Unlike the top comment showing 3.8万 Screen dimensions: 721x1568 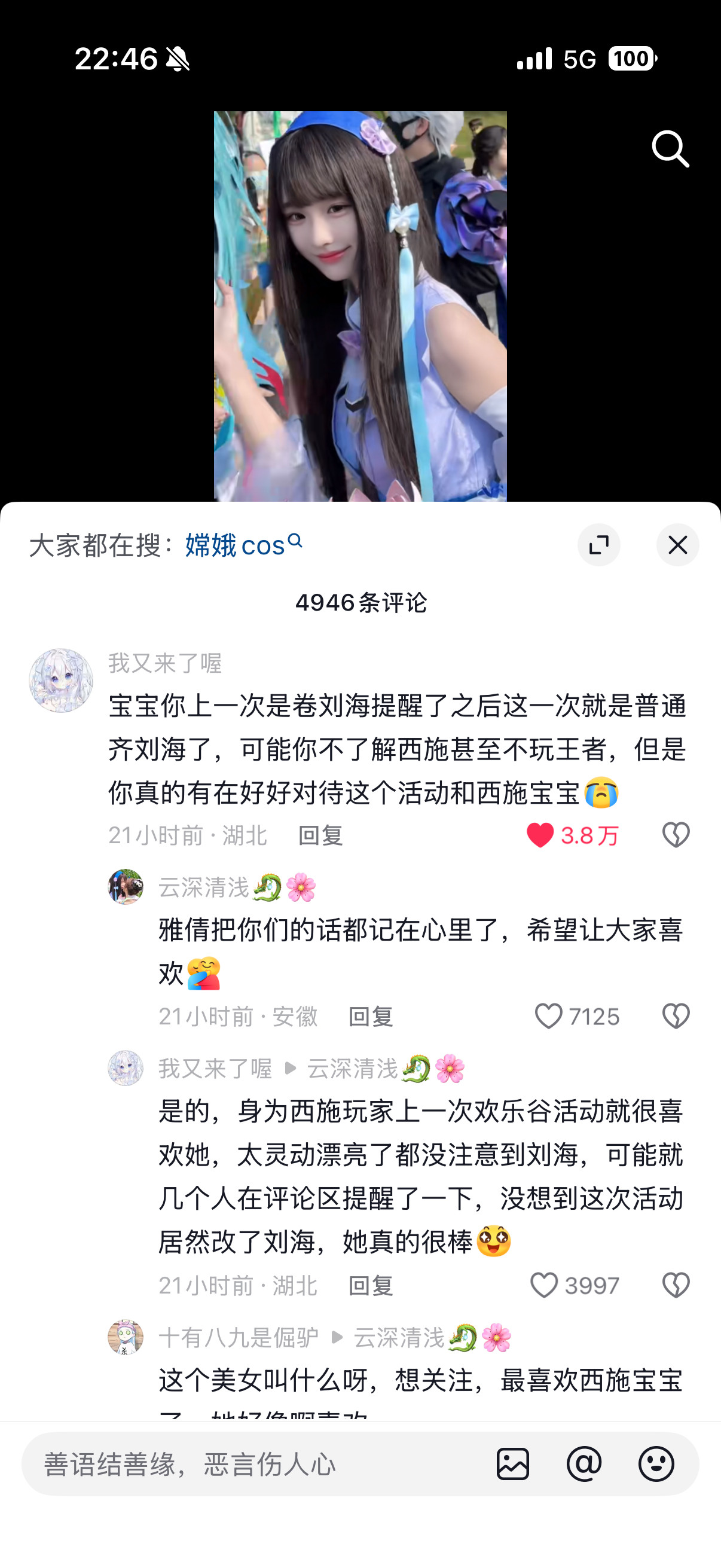[541, 834]
